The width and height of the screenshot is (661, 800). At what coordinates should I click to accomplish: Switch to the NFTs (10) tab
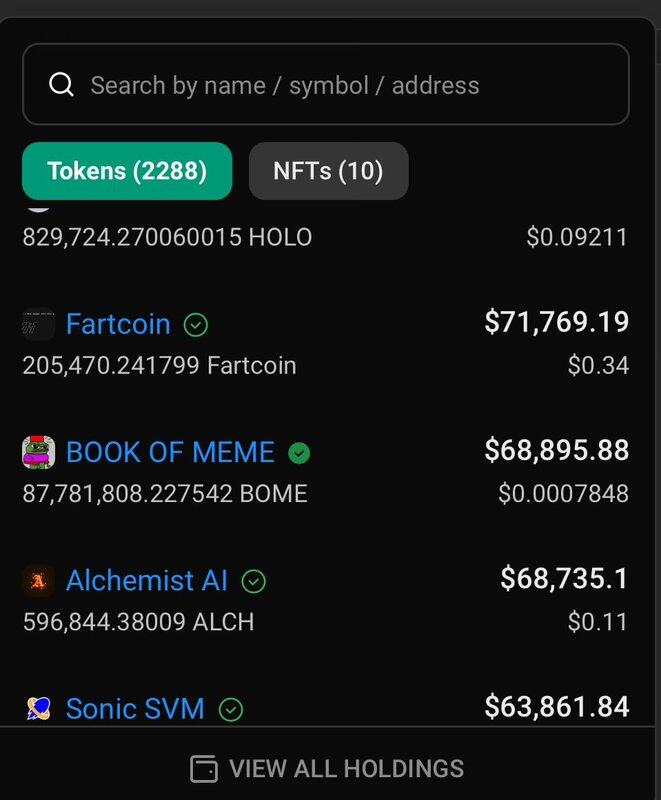[x=328, y=171]
